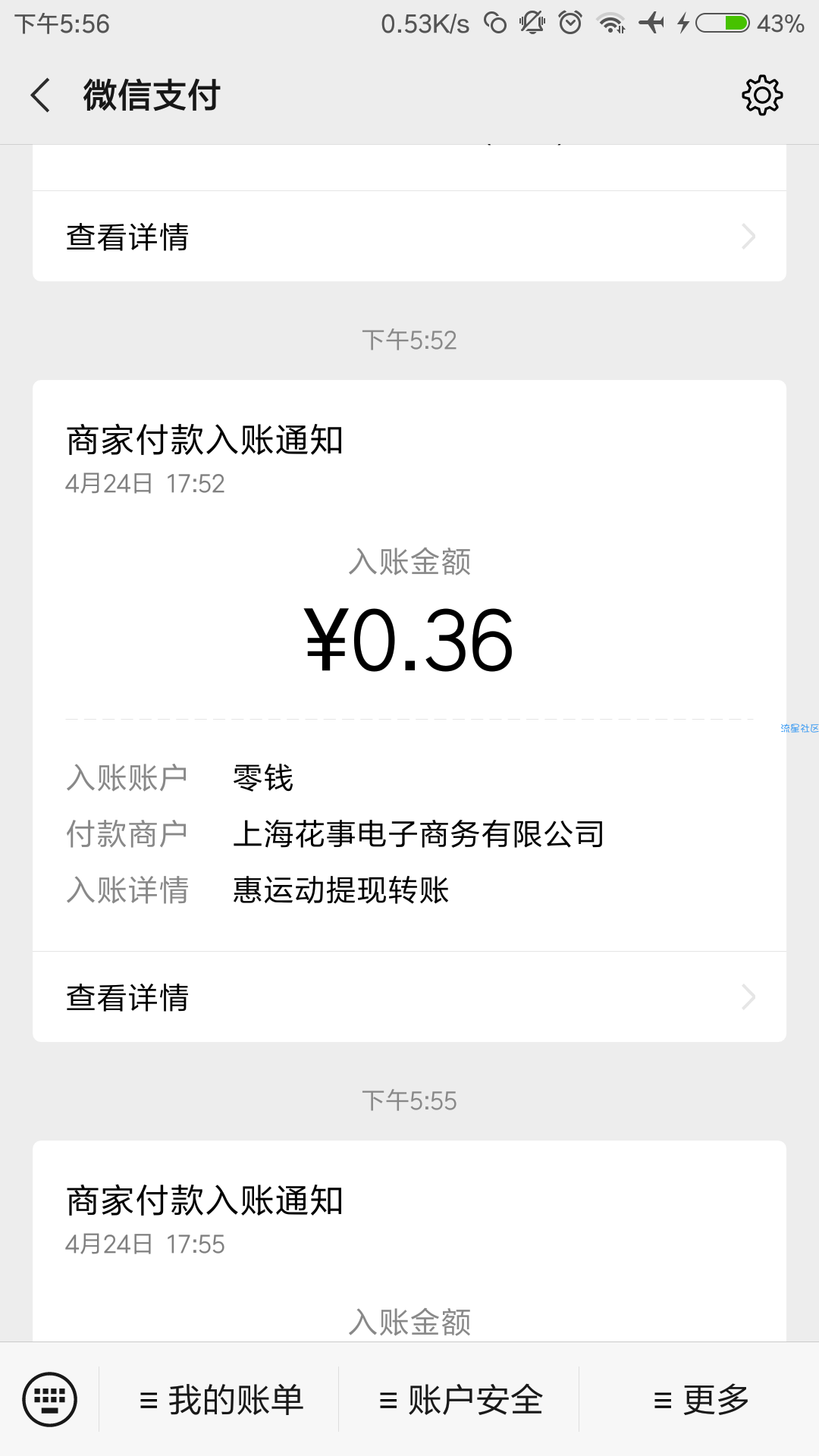Open the 我的账单 menu

(x=221, y=1400)
